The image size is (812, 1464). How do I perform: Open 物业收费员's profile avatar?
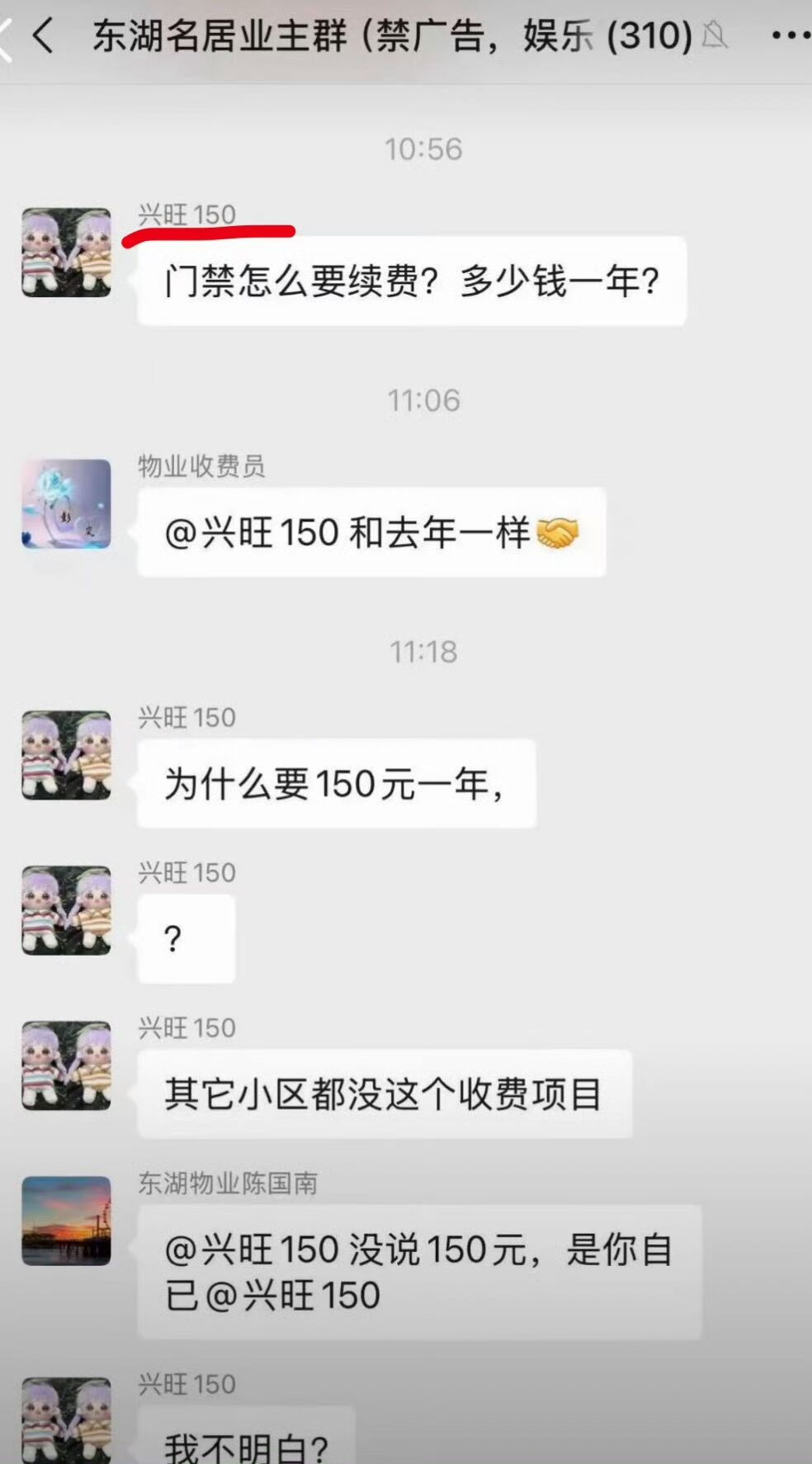[x=66, y=504]
